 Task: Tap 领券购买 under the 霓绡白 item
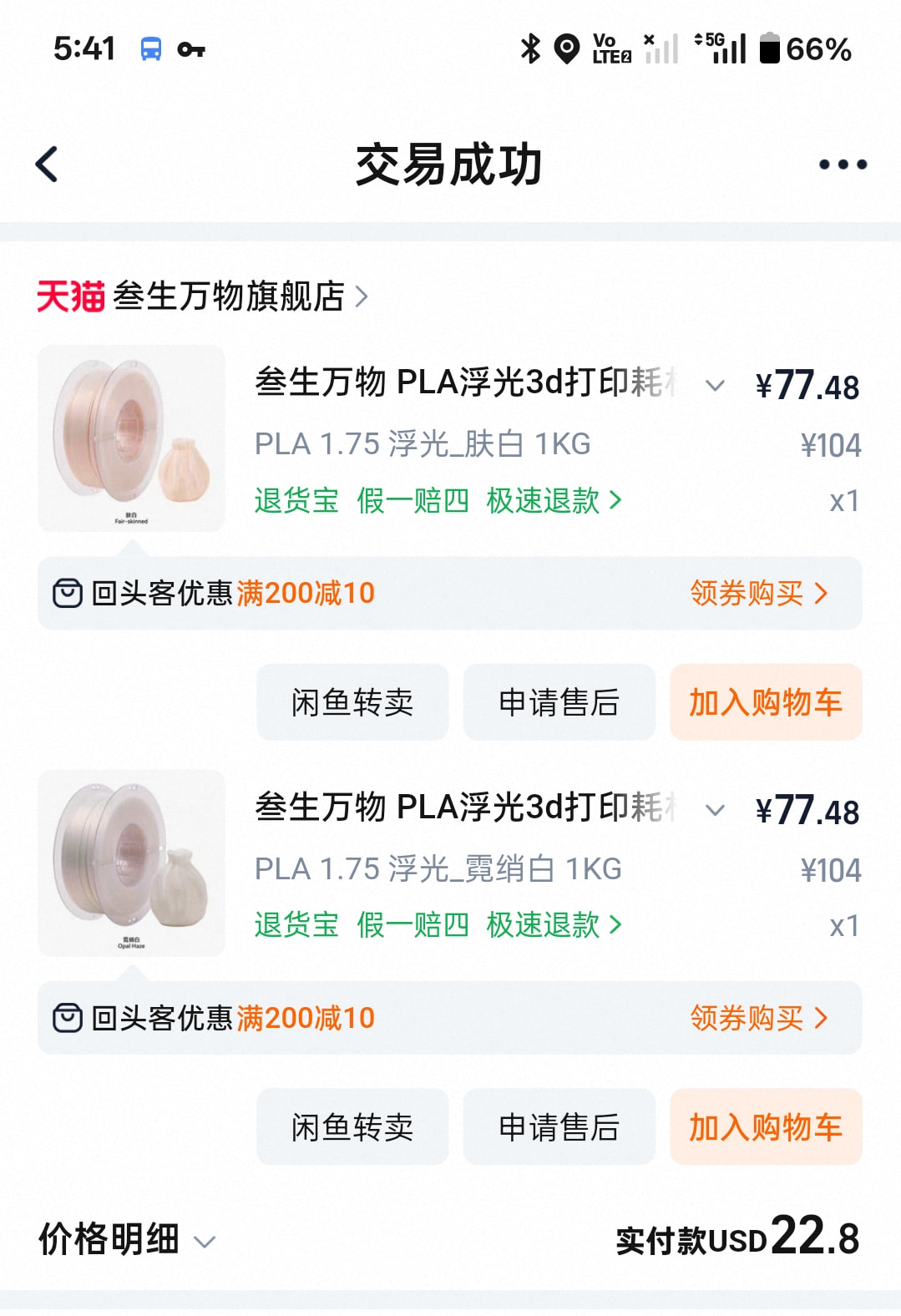pyautogui.click(x=758, y=1018)
